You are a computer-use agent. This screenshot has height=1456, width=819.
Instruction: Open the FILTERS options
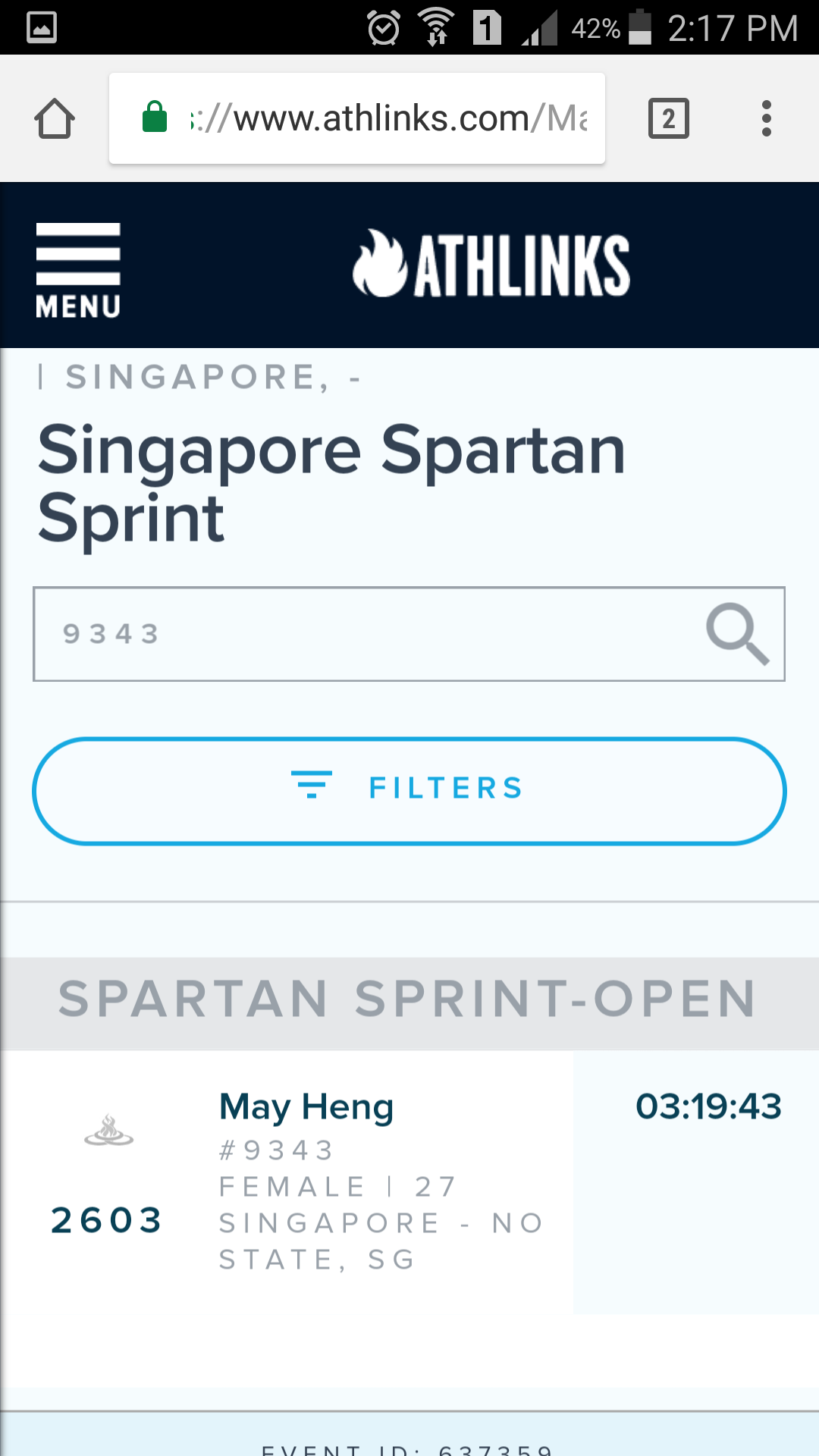409,790
